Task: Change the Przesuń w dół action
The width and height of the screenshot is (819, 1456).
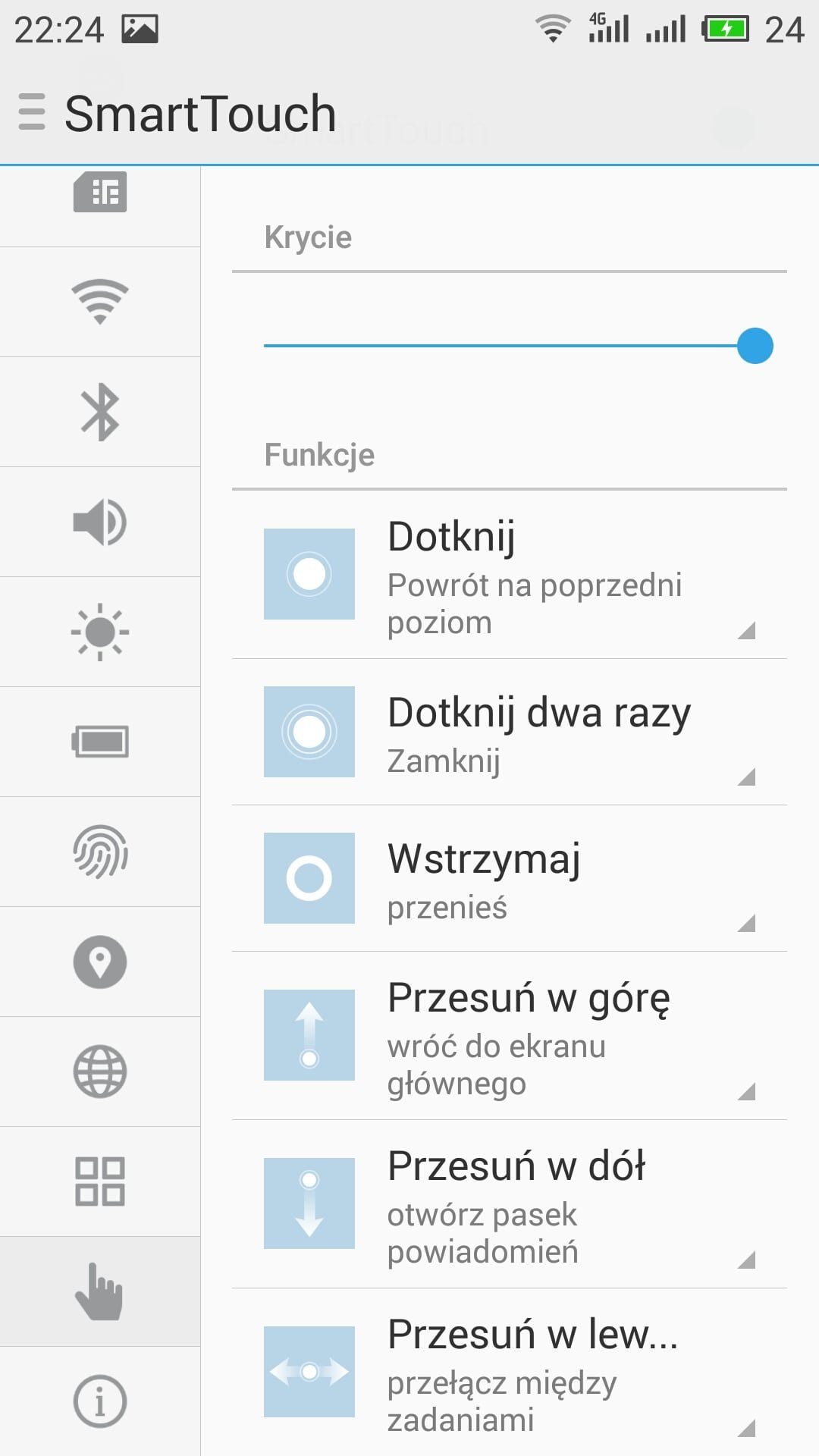Action: pos(510,1204)
